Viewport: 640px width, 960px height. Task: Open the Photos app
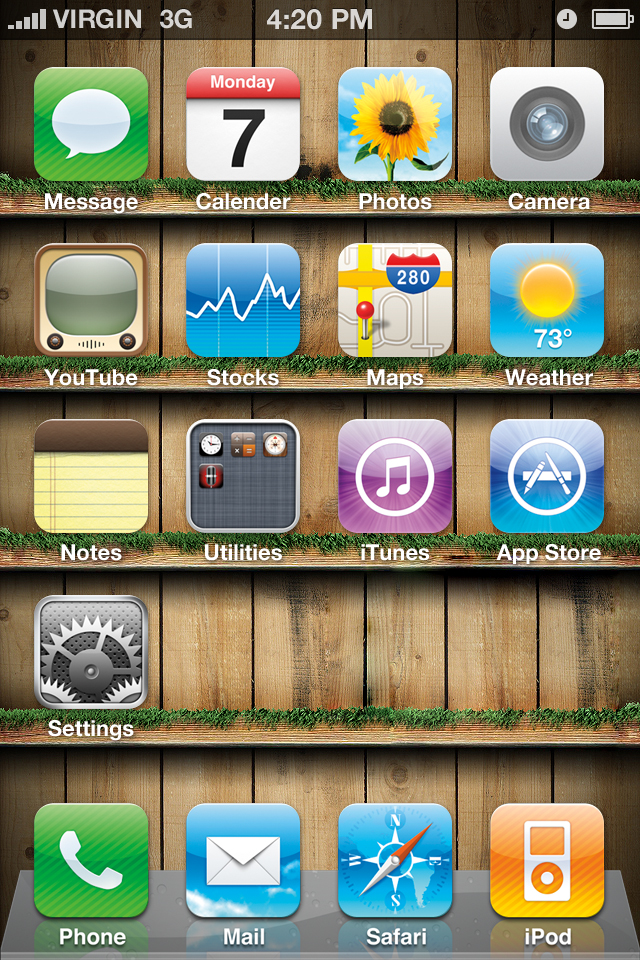click(395, 124)
